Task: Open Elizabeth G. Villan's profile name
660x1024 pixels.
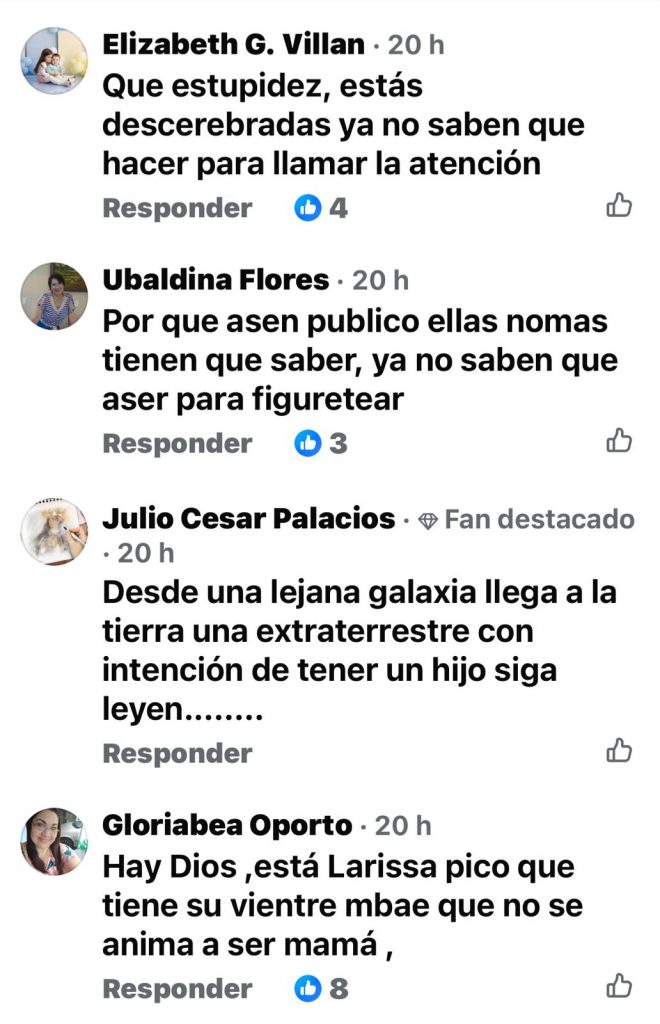Action: (x=233, y=45)
